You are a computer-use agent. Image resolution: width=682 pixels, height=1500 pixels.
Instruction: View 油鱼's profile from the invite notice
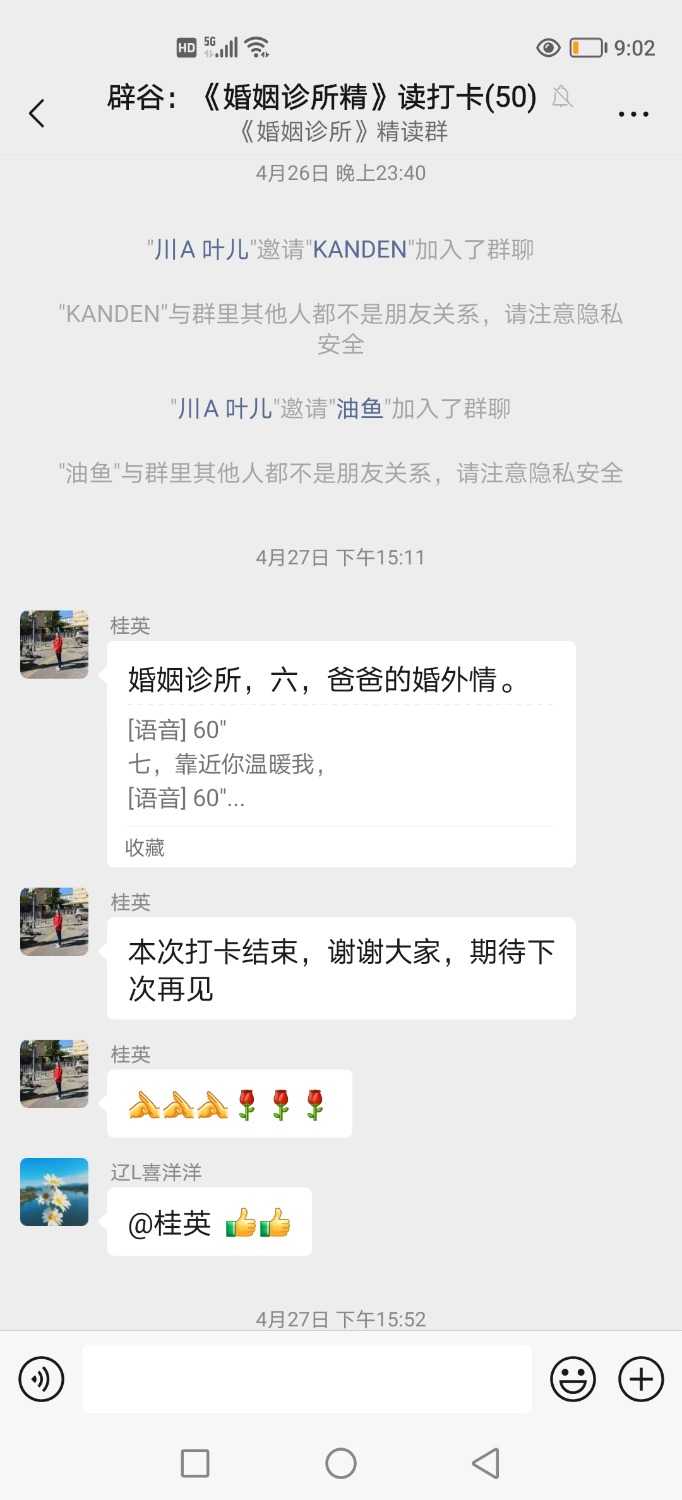click(360, 408)
